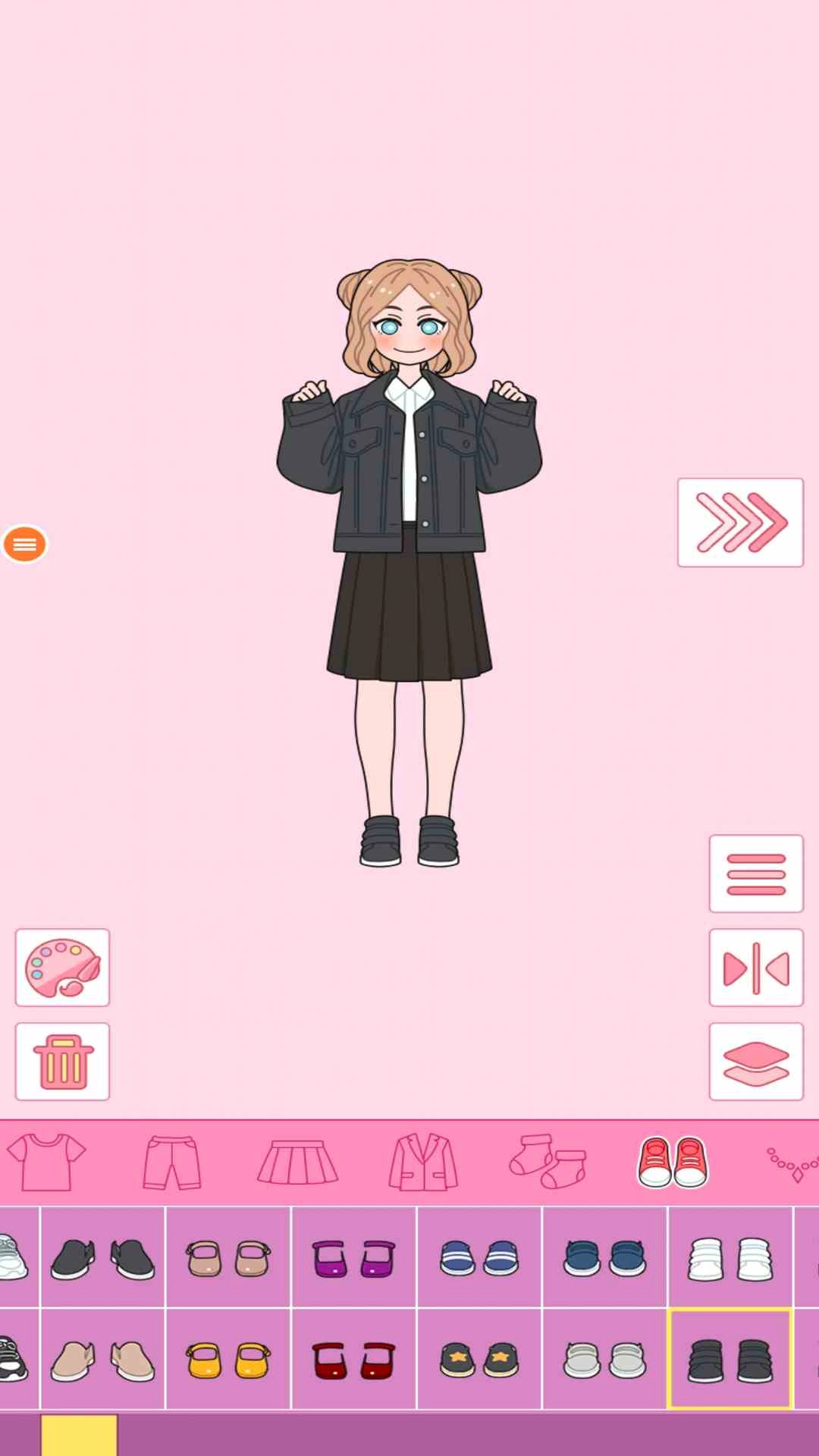Pick the purple buckle shoes
This screenshot has width=819, height=1456.
coord(353,1255)
